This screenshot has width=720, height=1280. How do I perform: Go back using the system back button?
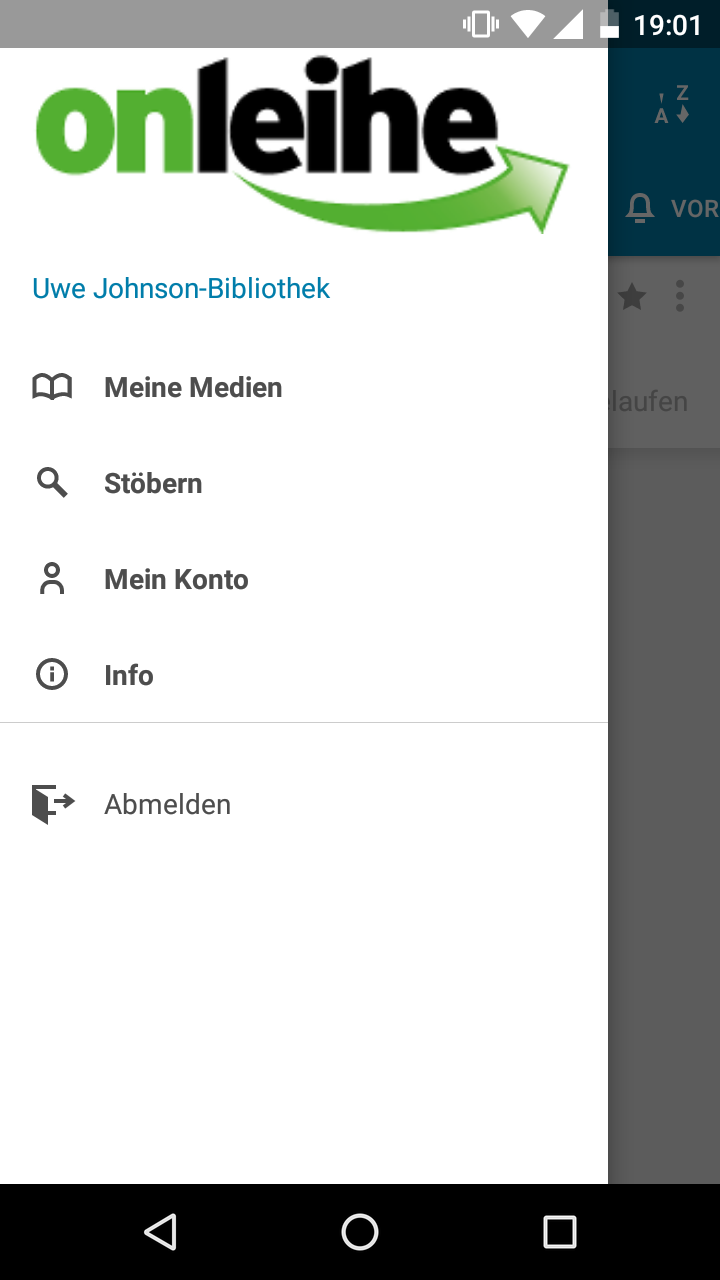(x=160, y=1232)
